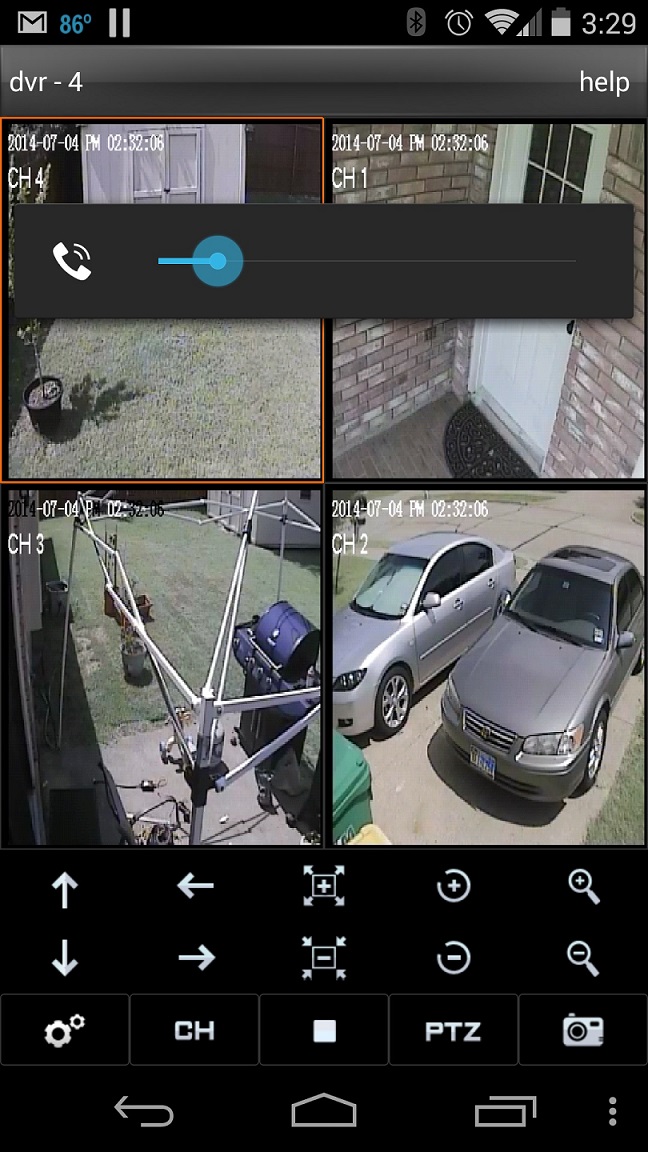The height and width of the screenshot is (1152, 648).
Task: Capture a snapshot with camera button
Action: [x=583, y=1030]
